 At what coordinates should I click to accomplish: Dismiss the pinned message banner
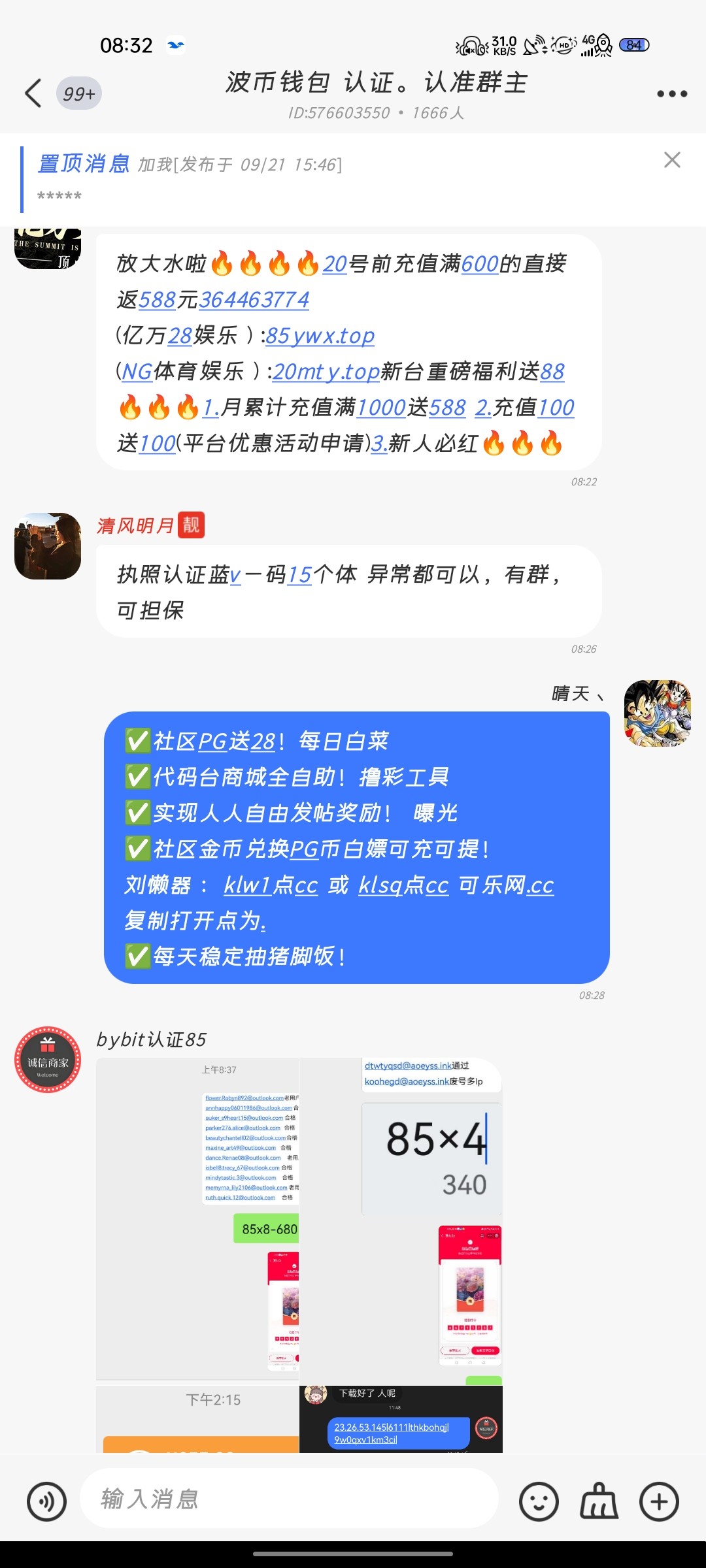click(x=671, y=160)
